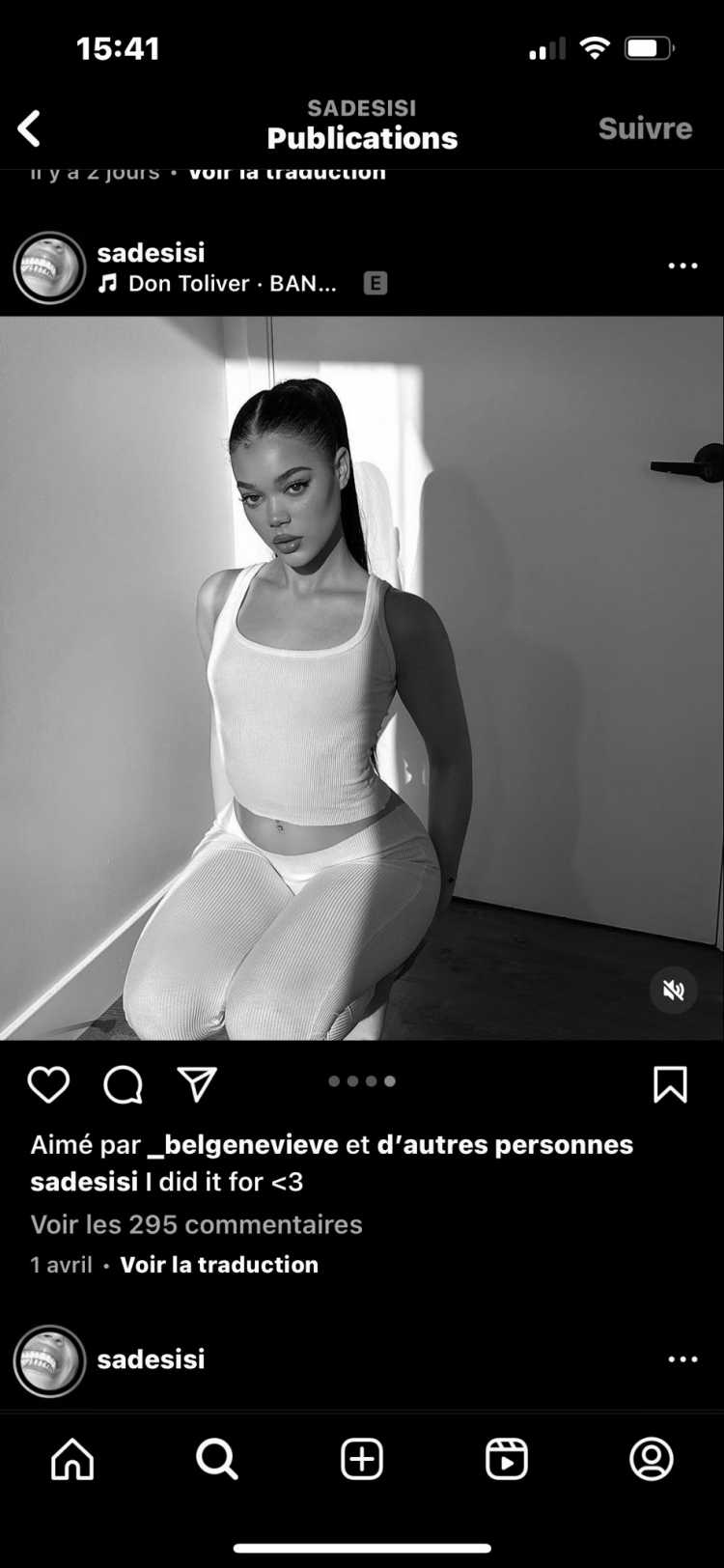Open the list of others who liked

coord(505,1145)
